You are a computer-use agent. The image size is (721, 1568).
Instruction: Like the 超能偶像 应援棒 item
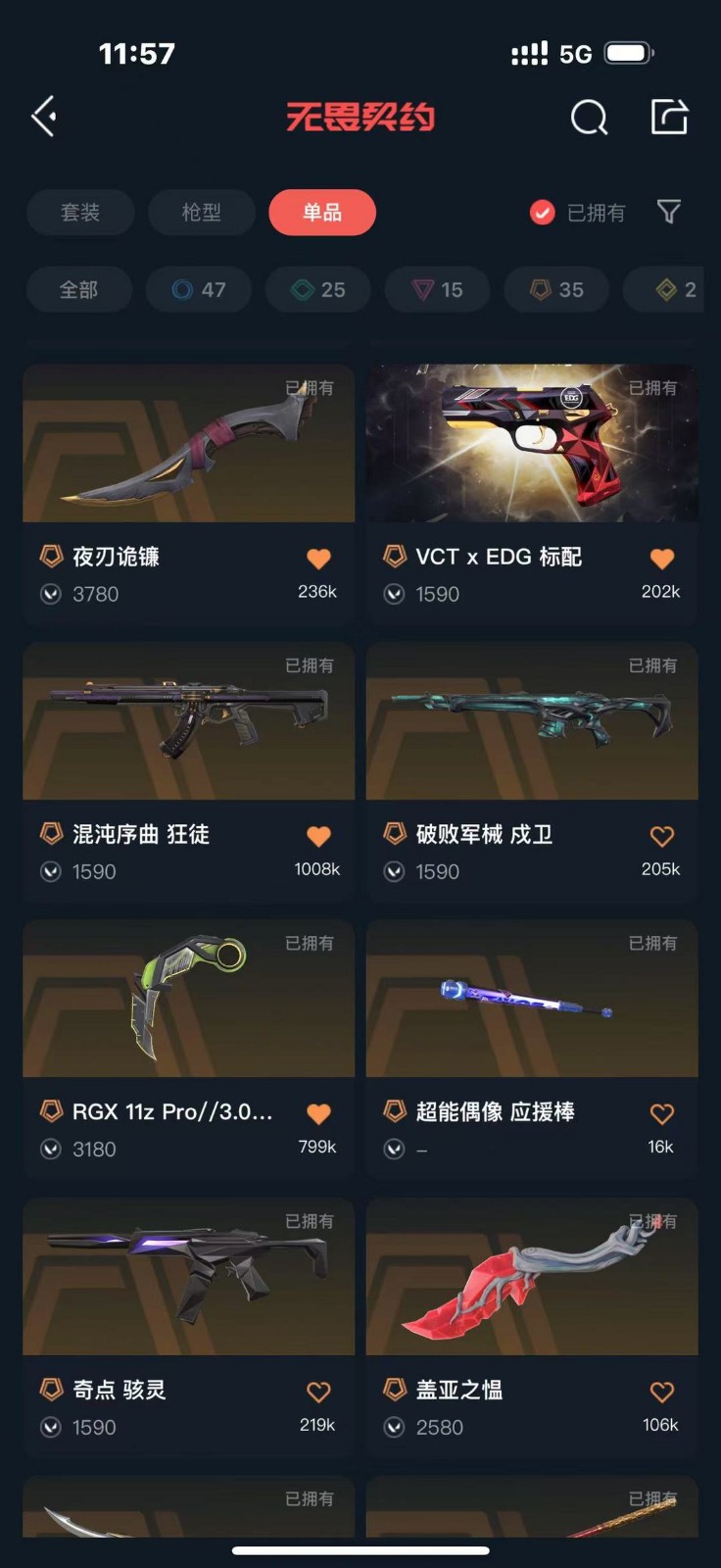[662, 1113]
